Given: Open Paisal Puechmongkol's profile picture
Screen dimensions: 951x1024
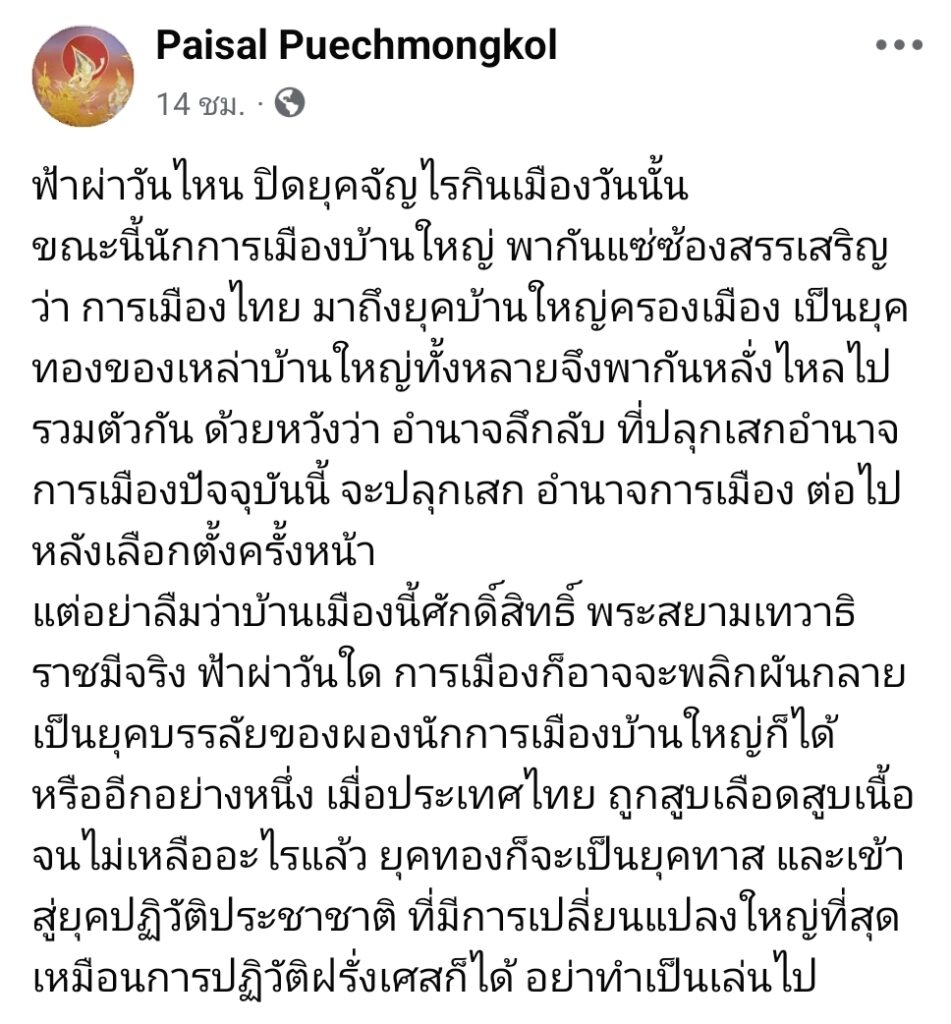Looking at the screenshot, I should [x=83, y=77].
